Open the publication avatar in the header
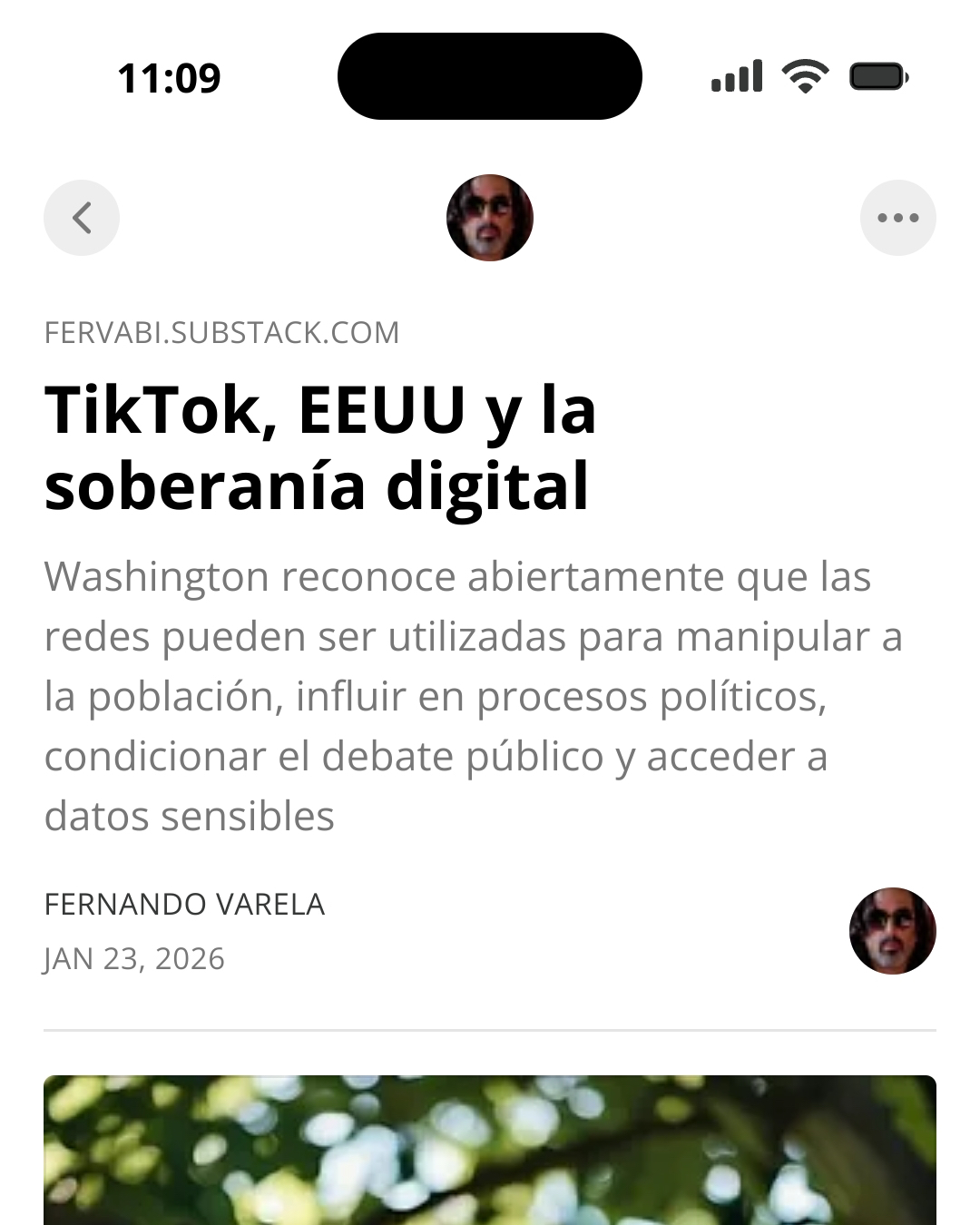The height and width of the screenshot is (1225, 980). pos(490,218)
